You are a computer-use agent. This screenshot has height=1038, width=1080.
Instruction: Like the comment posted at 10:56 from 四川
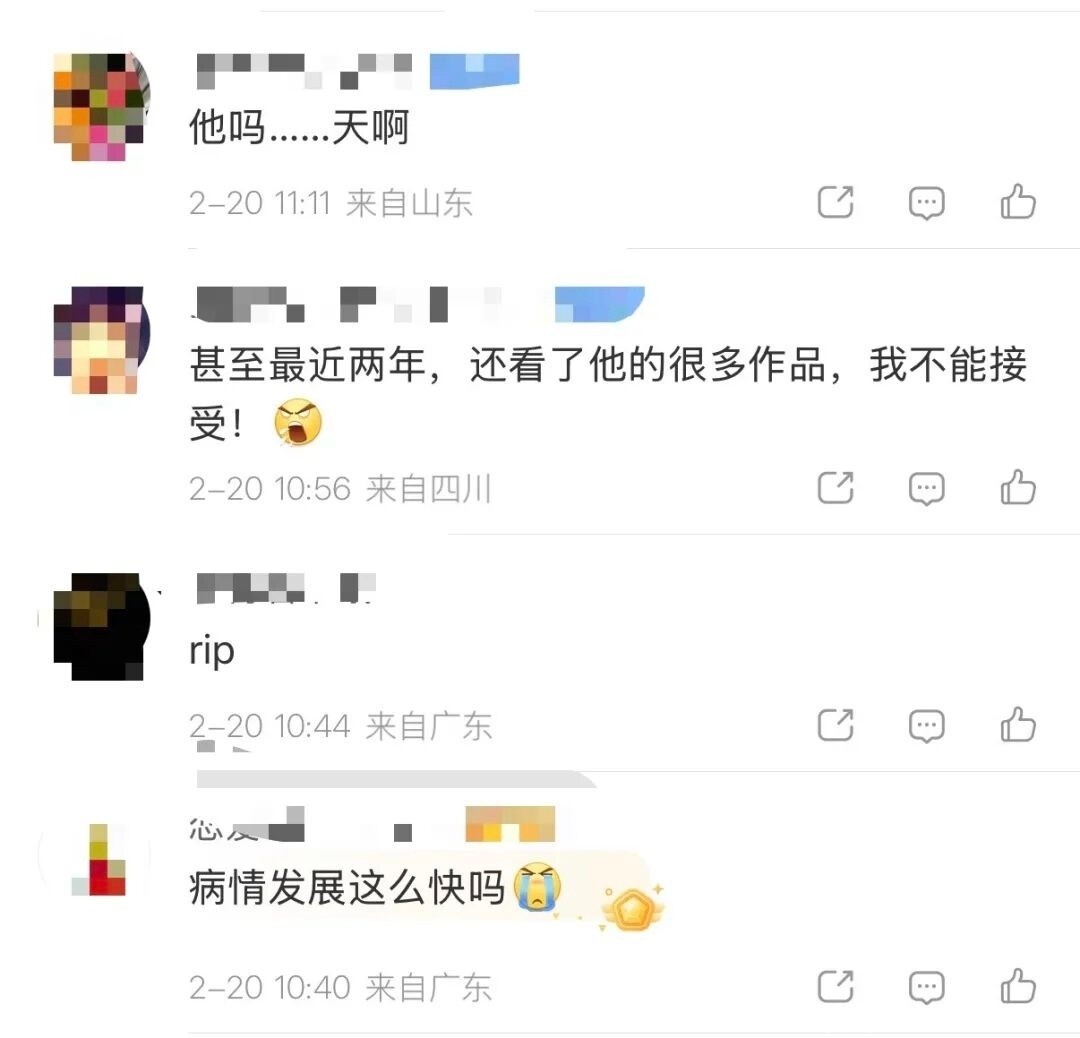(1018, 488)
